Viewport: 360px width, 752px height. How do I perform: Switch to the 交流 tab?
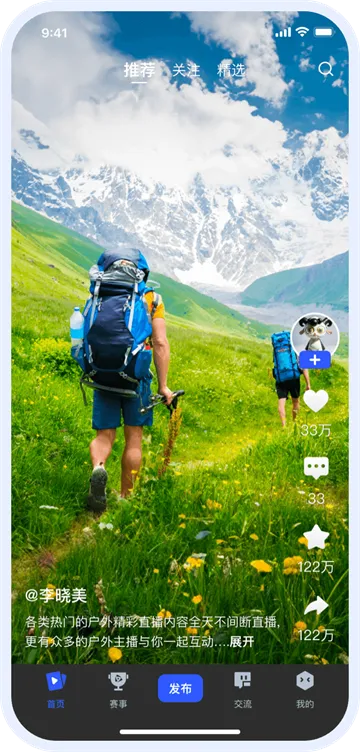pos(243,691)
